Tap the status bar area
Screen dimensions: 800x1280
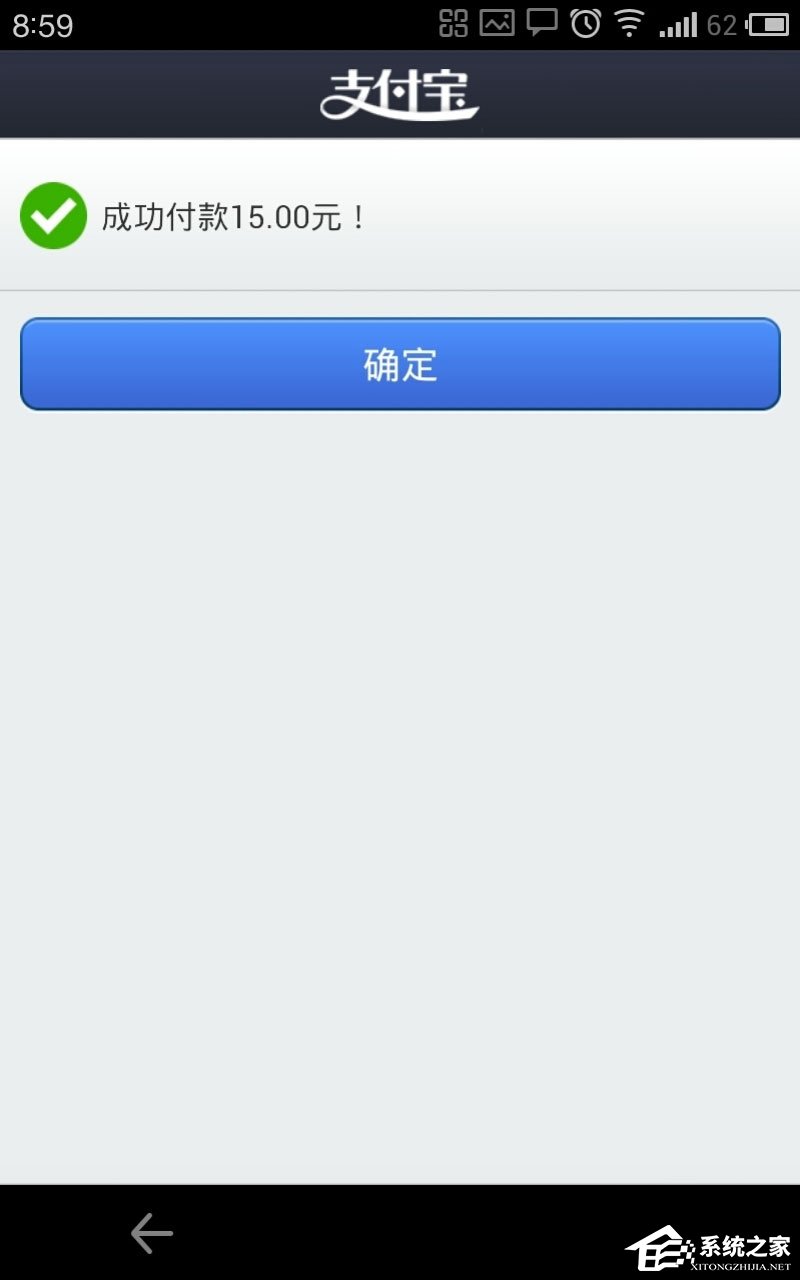point(300,24)
